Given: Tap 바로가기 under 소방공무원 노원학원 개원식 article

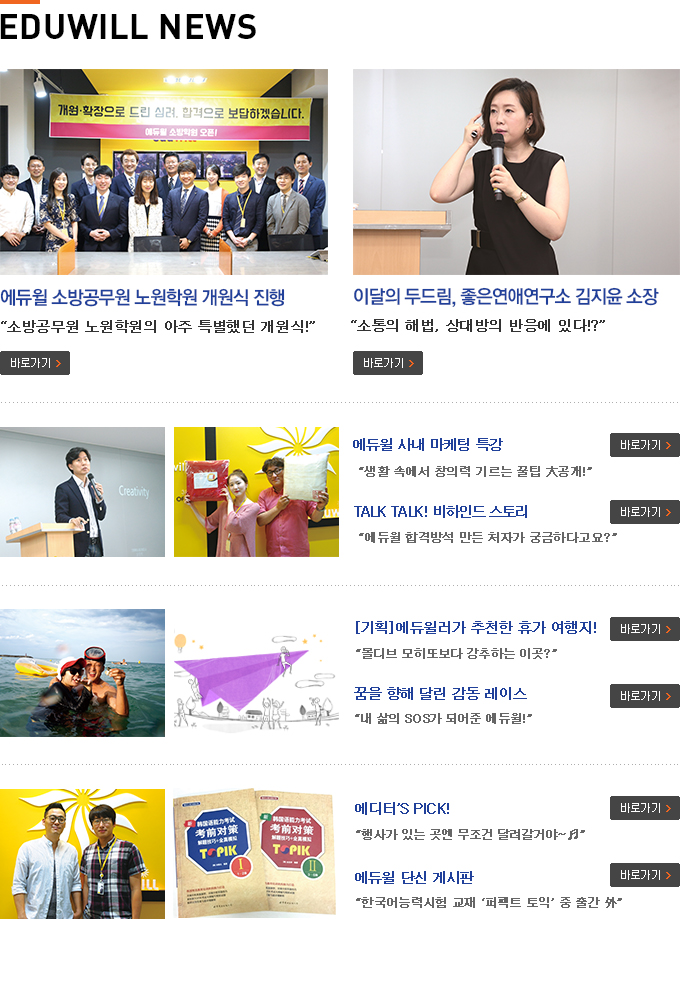Looking at the screenshot, I should point(35,363).
